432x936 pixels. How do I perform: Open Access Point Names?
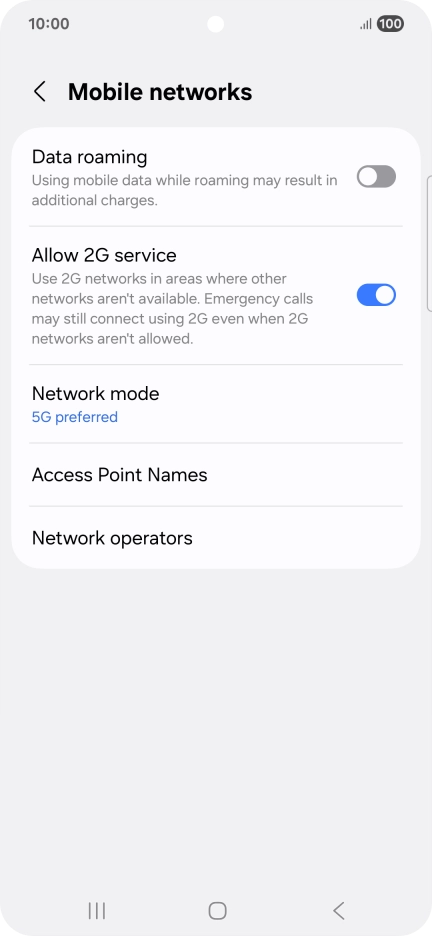[216, 475]
